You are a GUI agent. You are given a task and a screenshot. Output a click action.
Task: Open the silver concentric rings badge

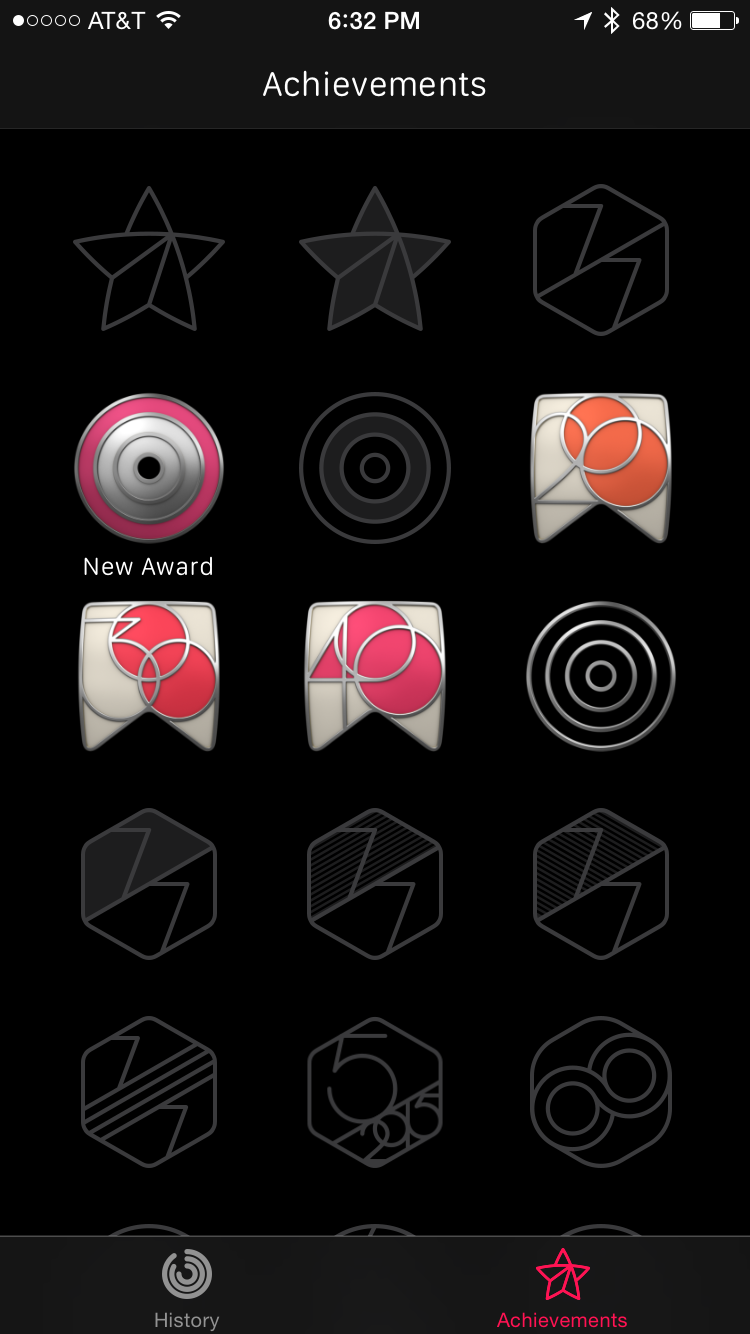(601, 676)
